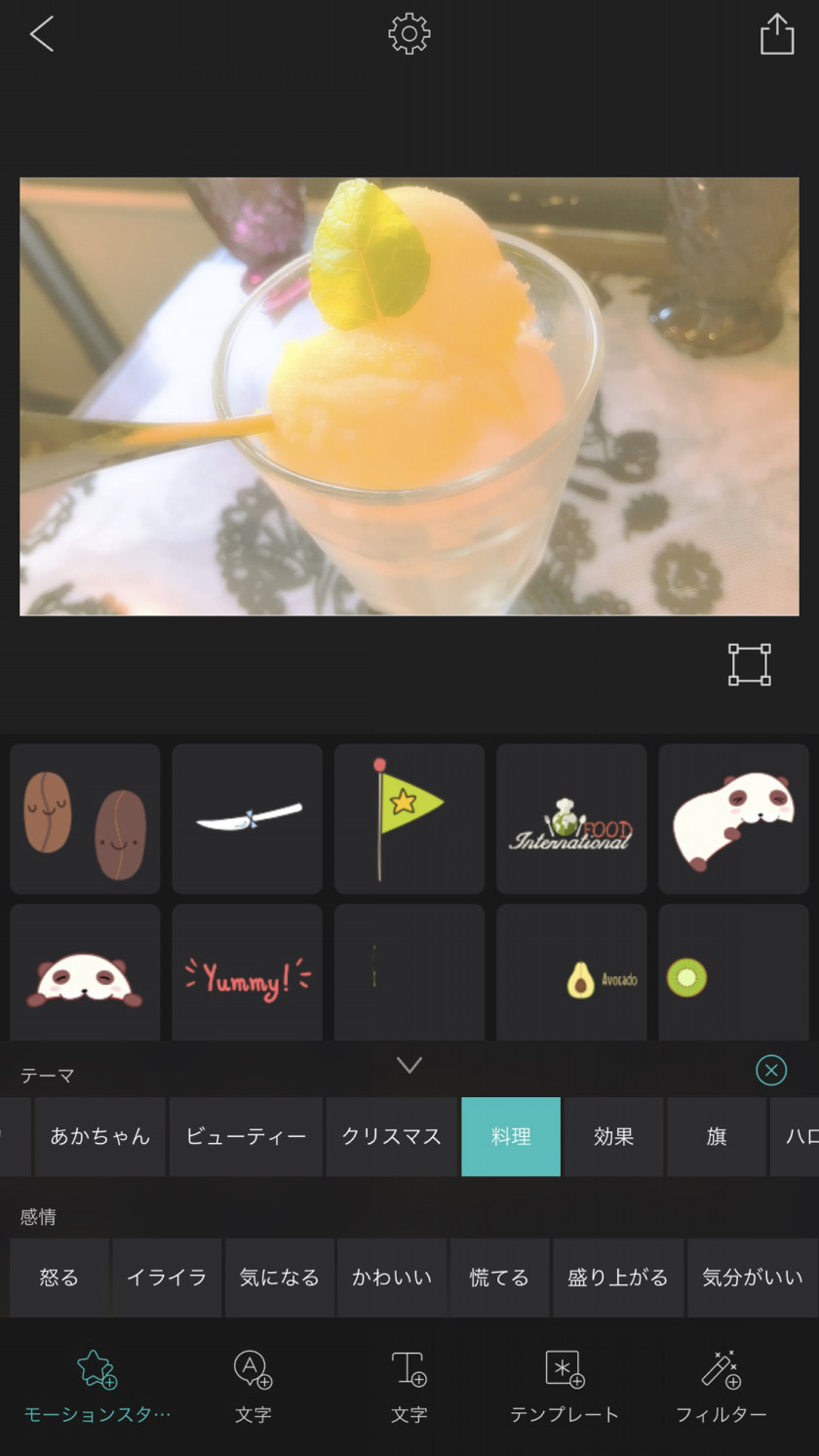Select the ビューティー theme chip
This screenshot has width=819, height=1456.
pyautogui.click(x=246, y=1137)
